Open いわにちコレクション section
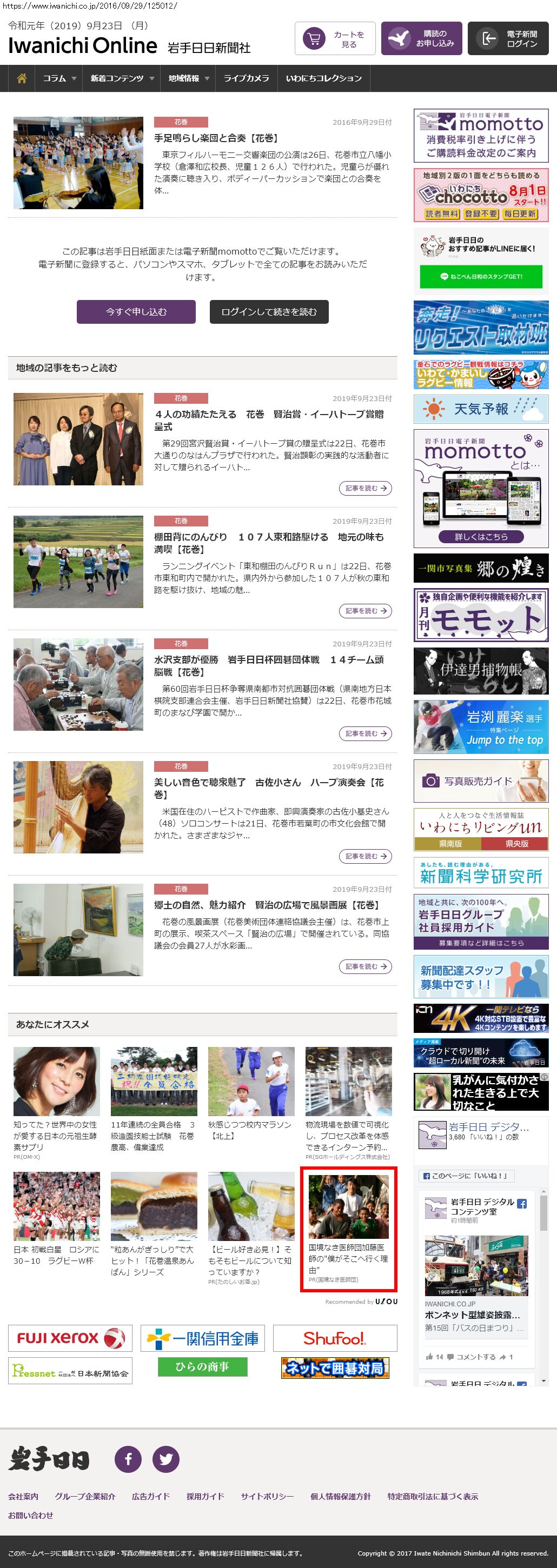 pos(323,78)
